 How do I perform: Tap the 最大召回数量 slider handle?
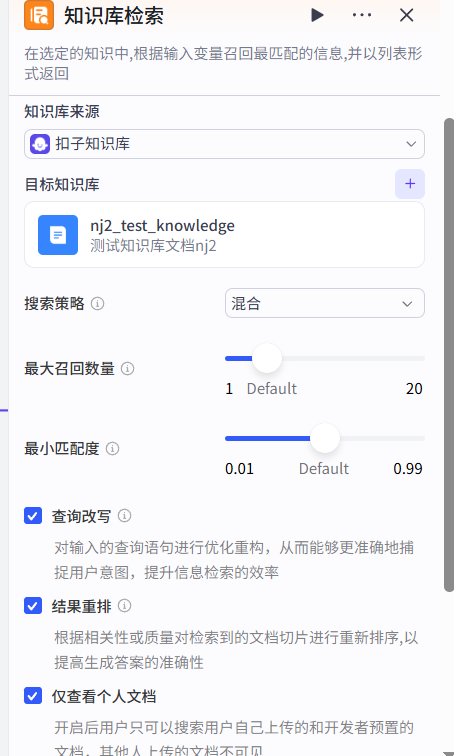(267, 358)
